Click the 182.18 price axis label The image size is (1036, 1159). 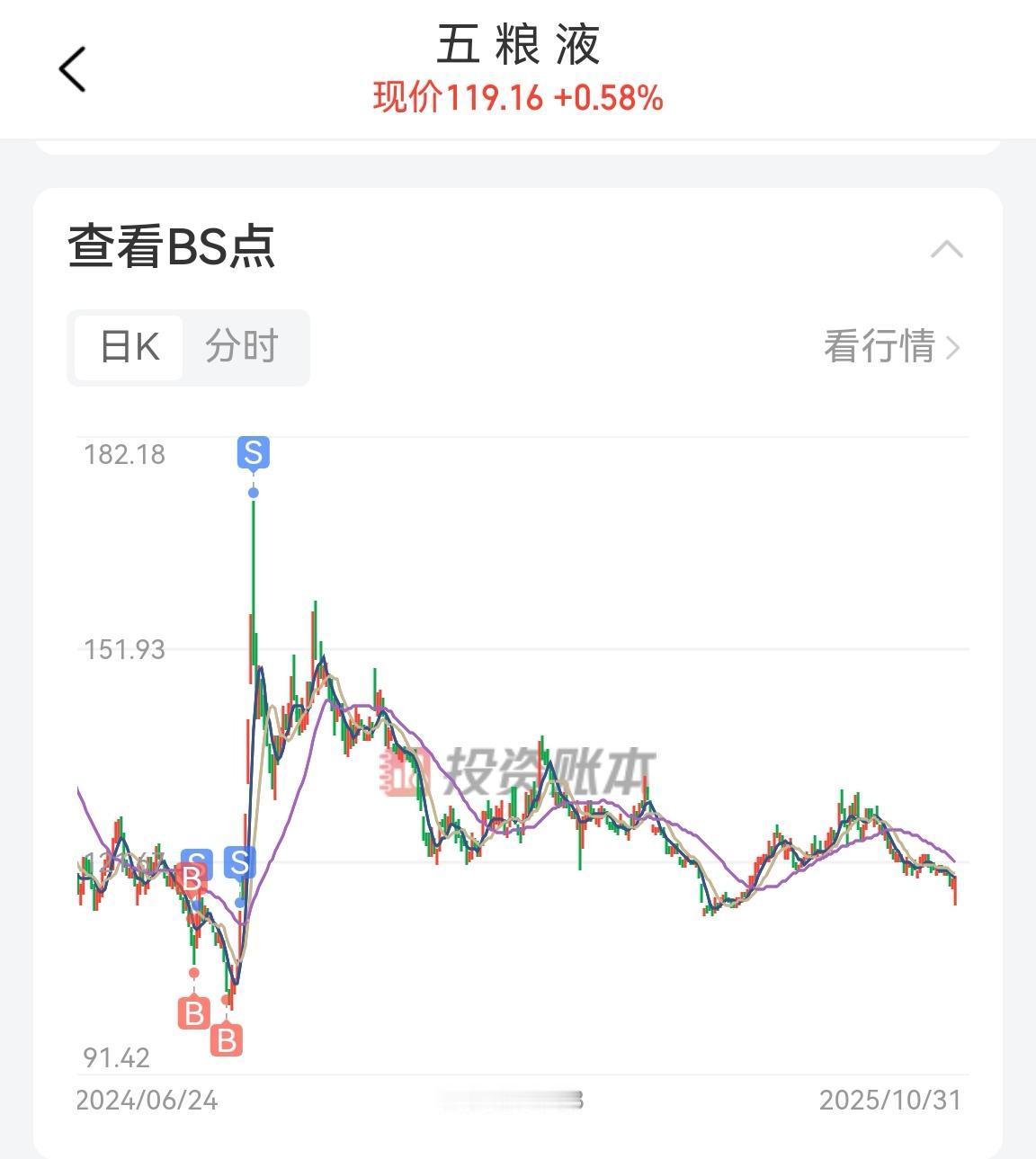coord(123,455)
